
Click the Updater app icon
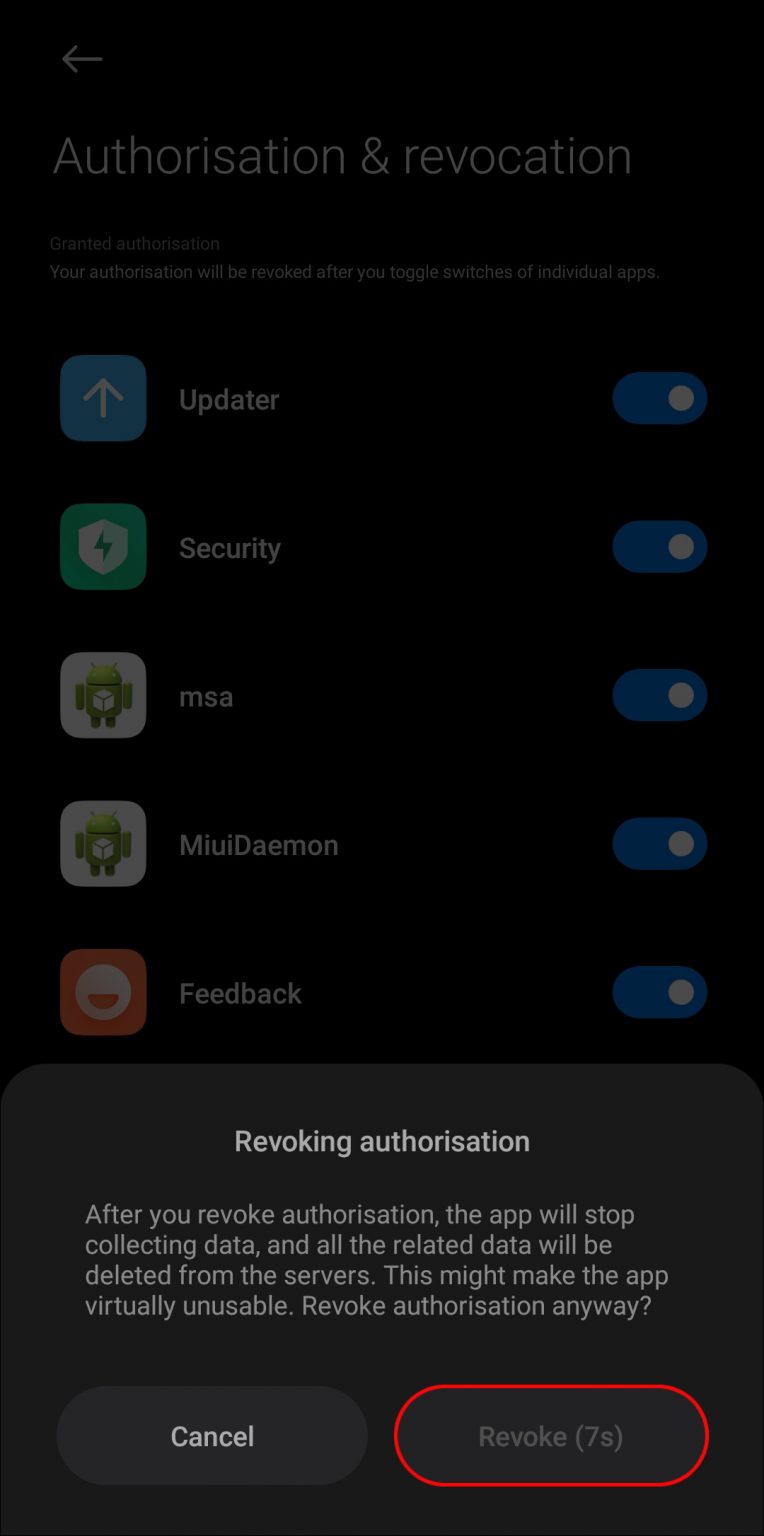(x=102, y=398)
